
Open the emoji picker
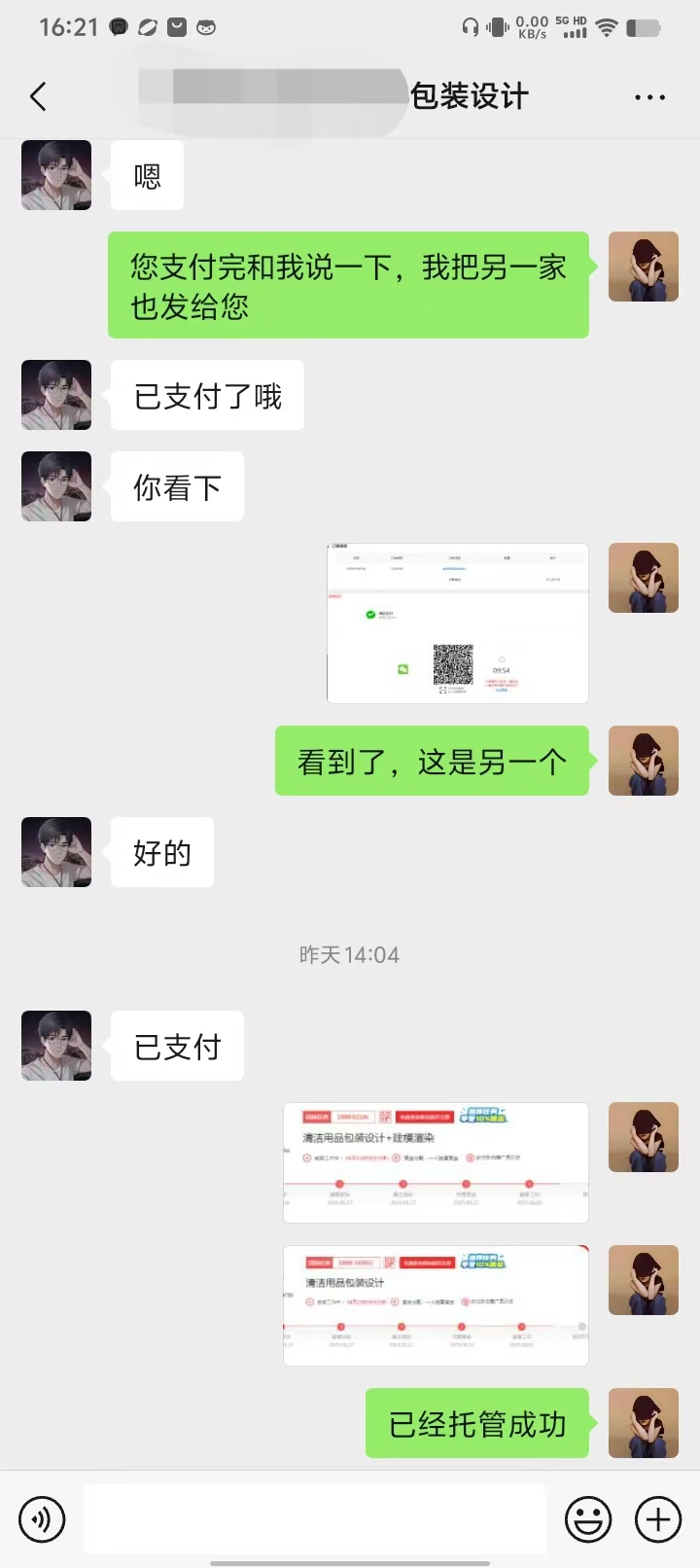point(588,1519)
